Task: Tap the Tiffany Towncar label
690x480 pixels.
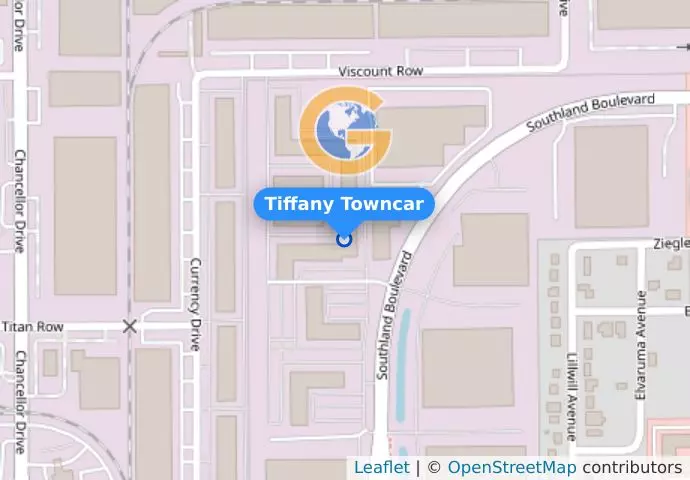Action: point(345,205)
